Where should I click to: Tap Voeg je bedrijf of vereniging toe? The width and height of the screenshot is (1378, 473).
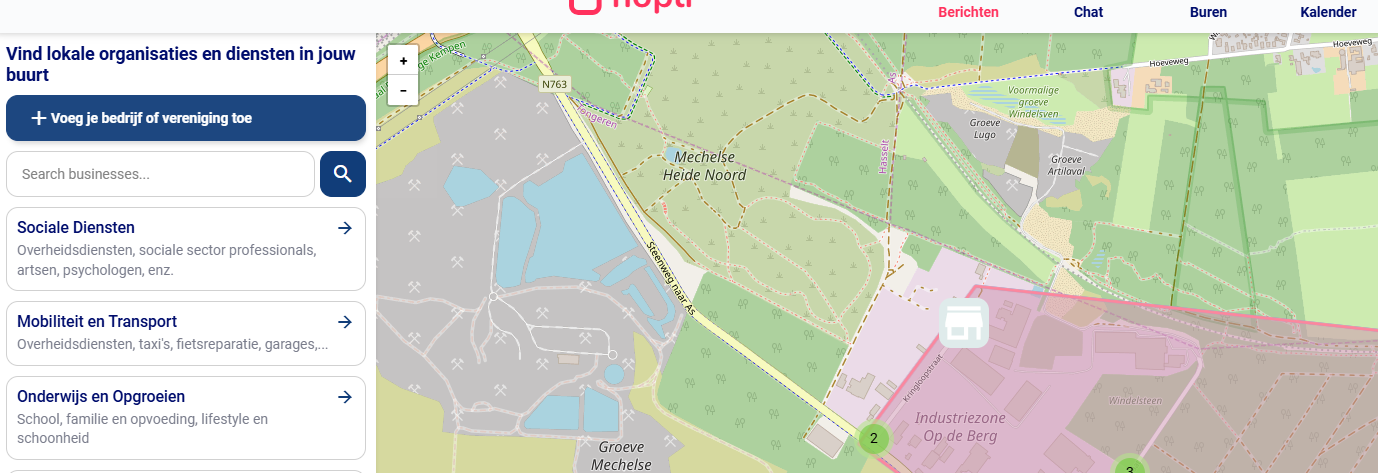186,118
